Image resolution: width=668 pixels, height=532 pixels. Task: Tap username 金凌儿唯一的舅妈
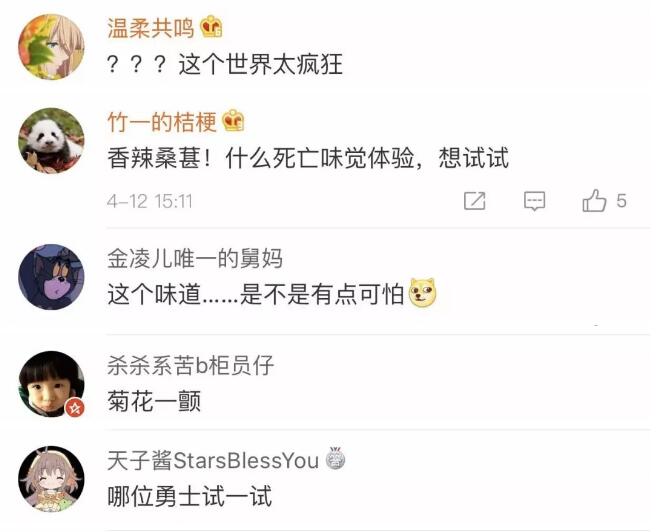(x=194, y=258)
